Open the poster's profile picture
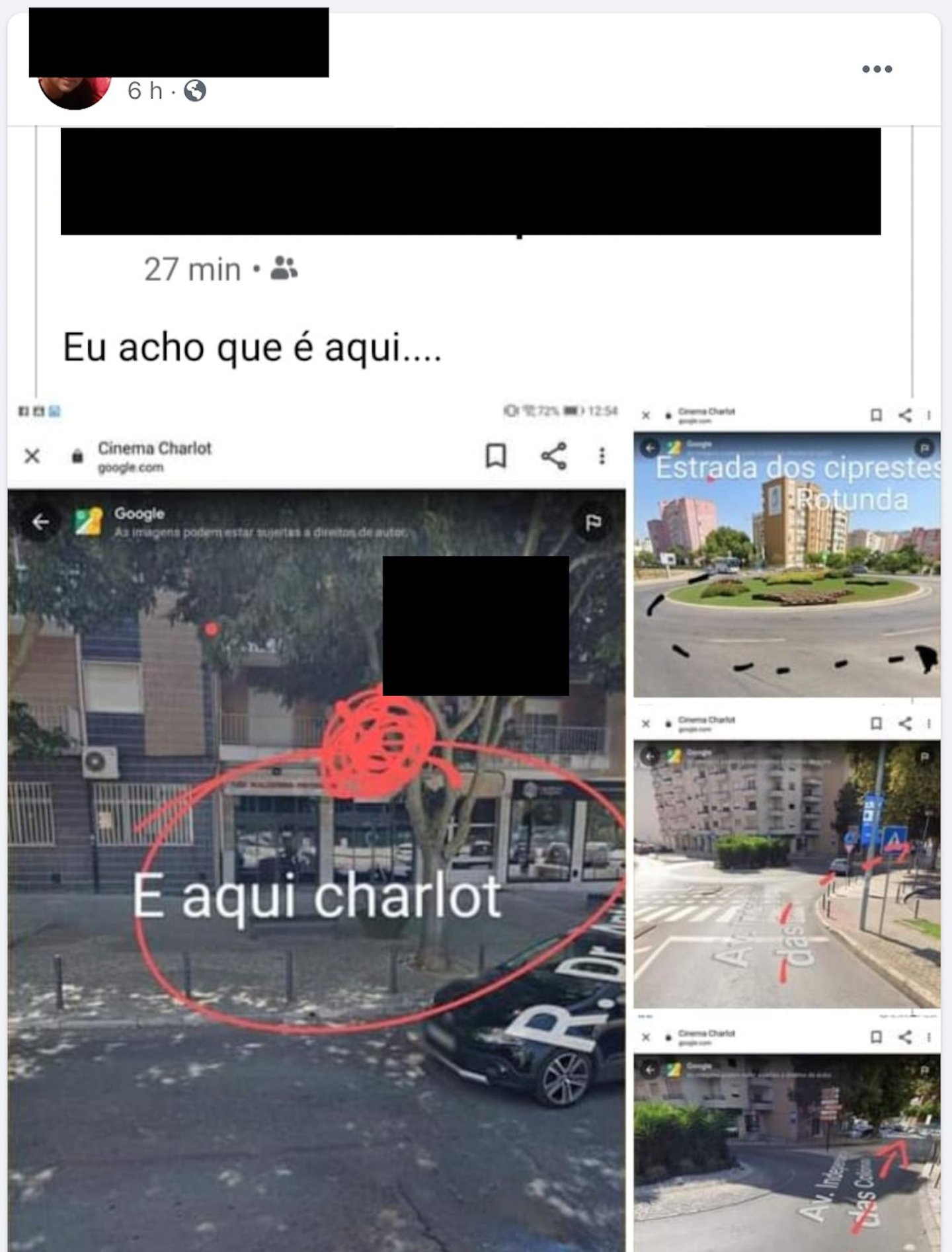 74,93
